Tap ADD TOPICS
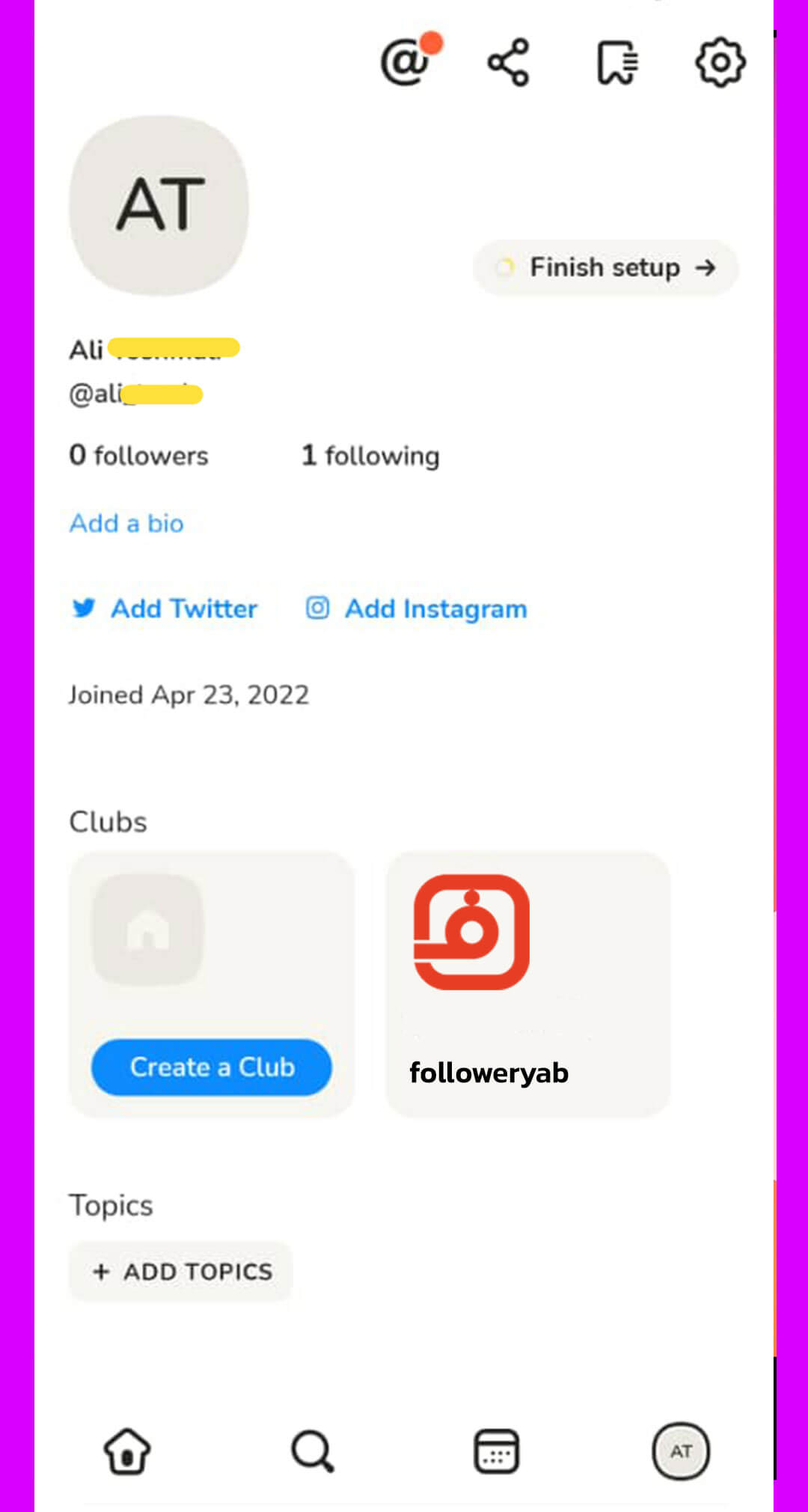Image resolution: width=808 pixels, height=1512 pixels. pos(181,1272)
